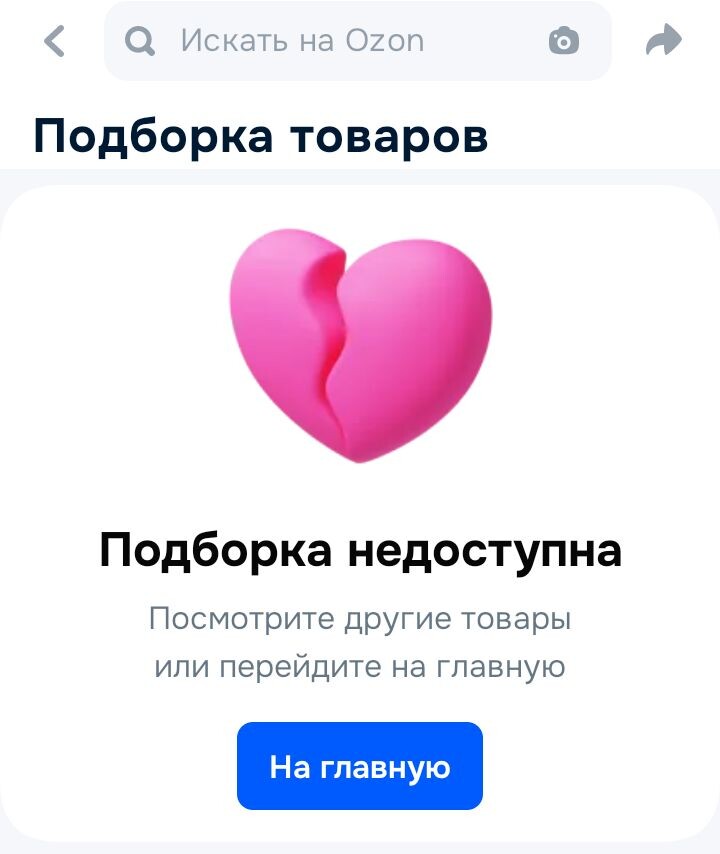Tap the 'На главную' blue button
This screenshot has height=854, width=720.
pyautogui.click(x=360, y=765)
